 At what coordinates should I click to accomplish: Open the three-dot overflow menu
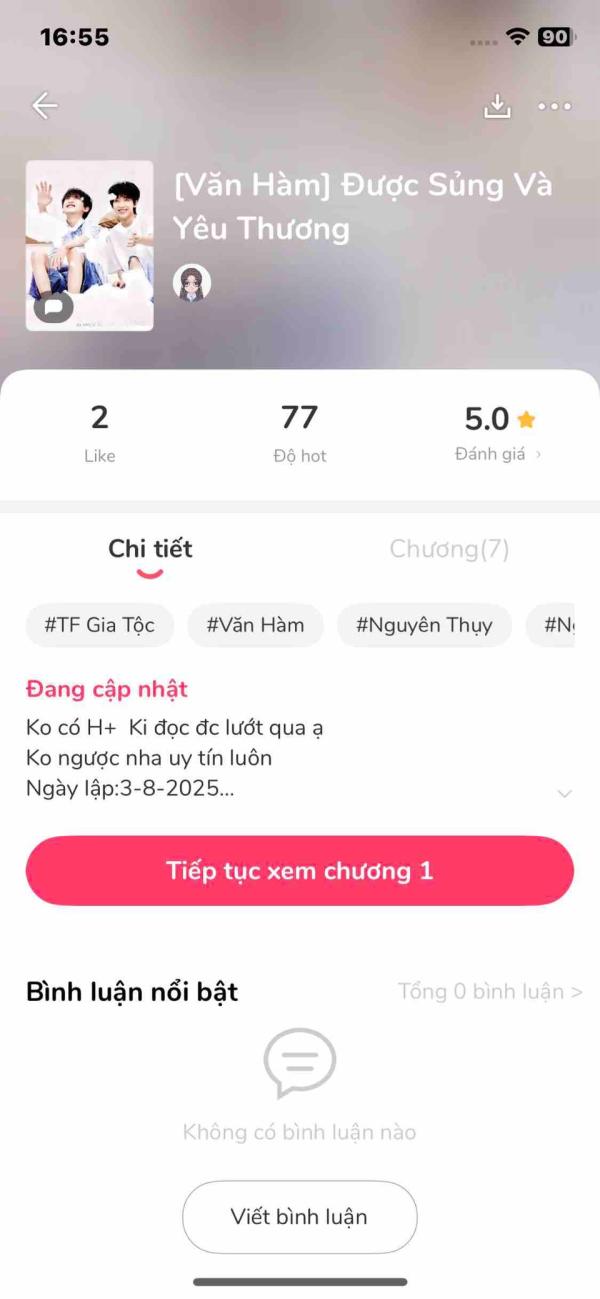pyautogui.click(x=554, y=106)
